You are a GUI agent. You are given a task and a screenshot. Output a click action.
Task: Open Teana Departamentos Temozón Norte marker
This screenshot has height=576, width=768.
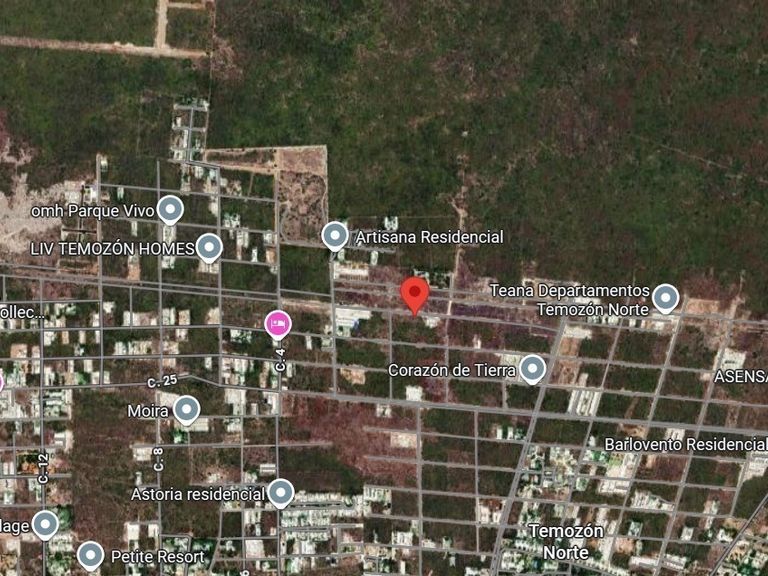click(x=664, y=298)
